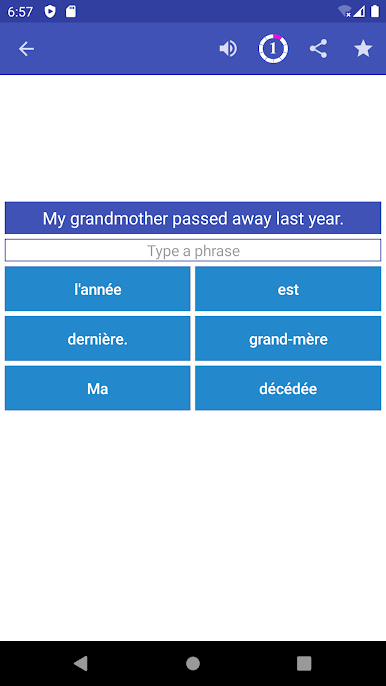Viewport: 386px width, 686px height.
Task: Mark the phrase as favorite with star
Action: [x=363, y=49]
